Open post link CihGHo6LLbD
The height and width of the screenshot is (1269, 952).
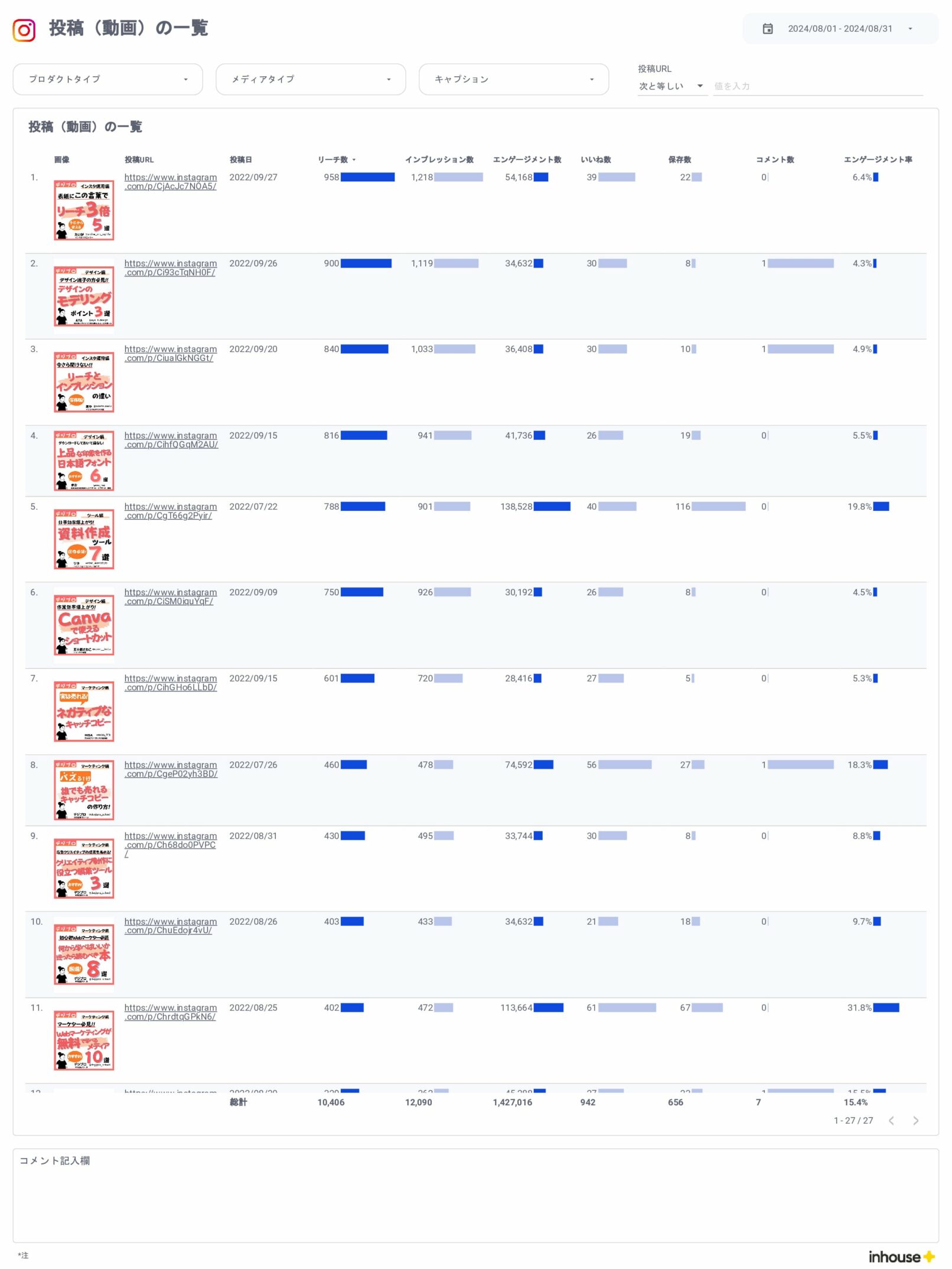[170, 683]
